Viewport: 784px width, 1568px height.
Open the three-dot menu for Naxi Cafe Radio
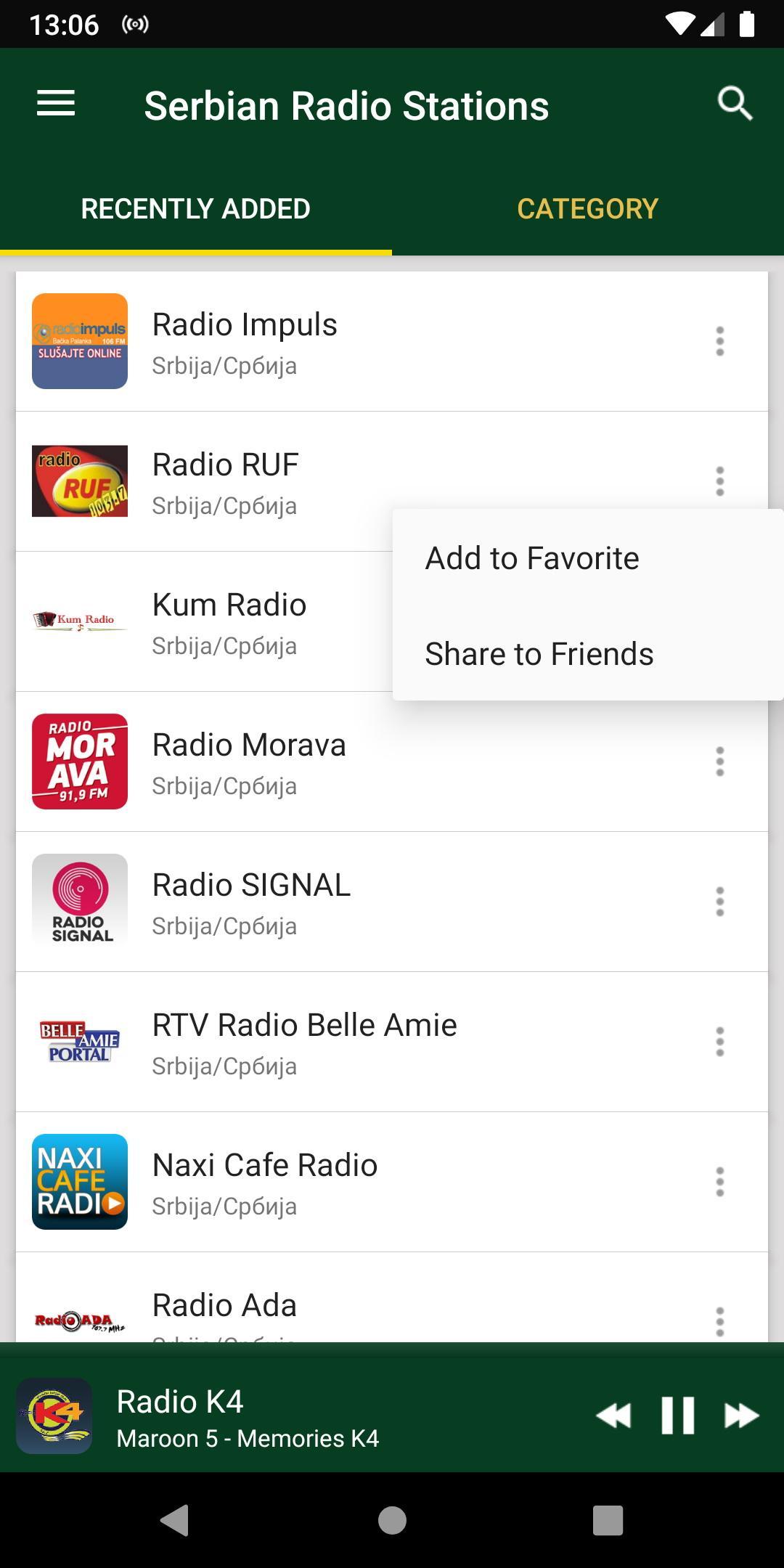pos(719,1182)
